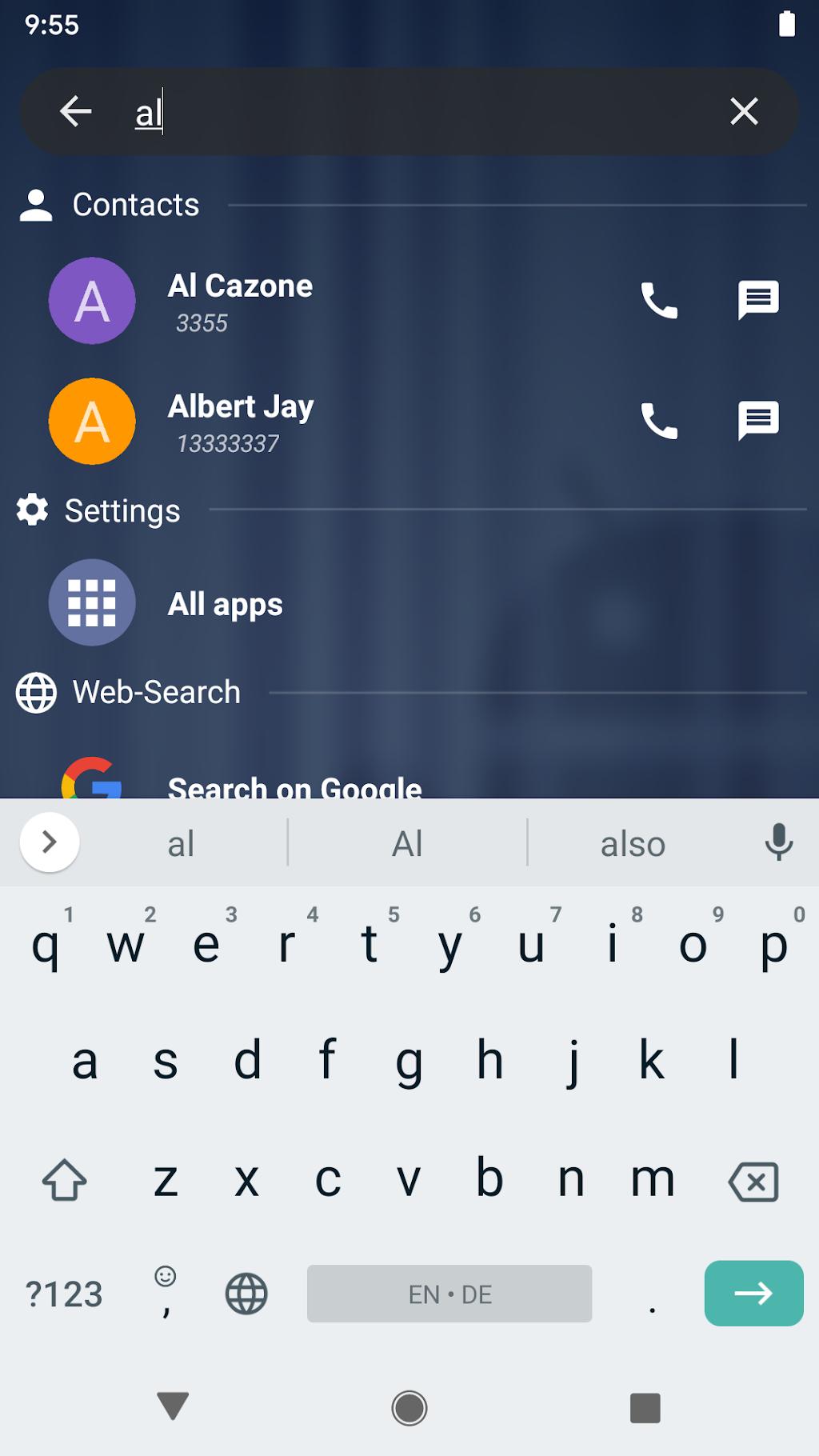The height and width of the screenshot is (1456, 819).
Task: Clear the search text with X
Action: tap(744, 111)
